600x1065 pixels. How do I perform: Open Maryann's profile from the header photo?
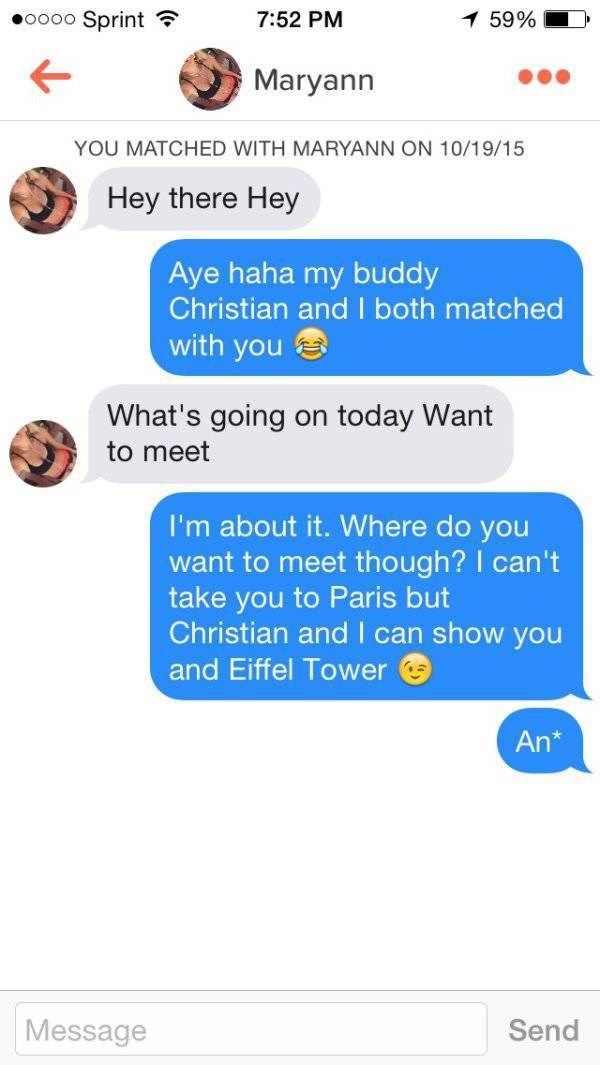click(x=210, y=79)
